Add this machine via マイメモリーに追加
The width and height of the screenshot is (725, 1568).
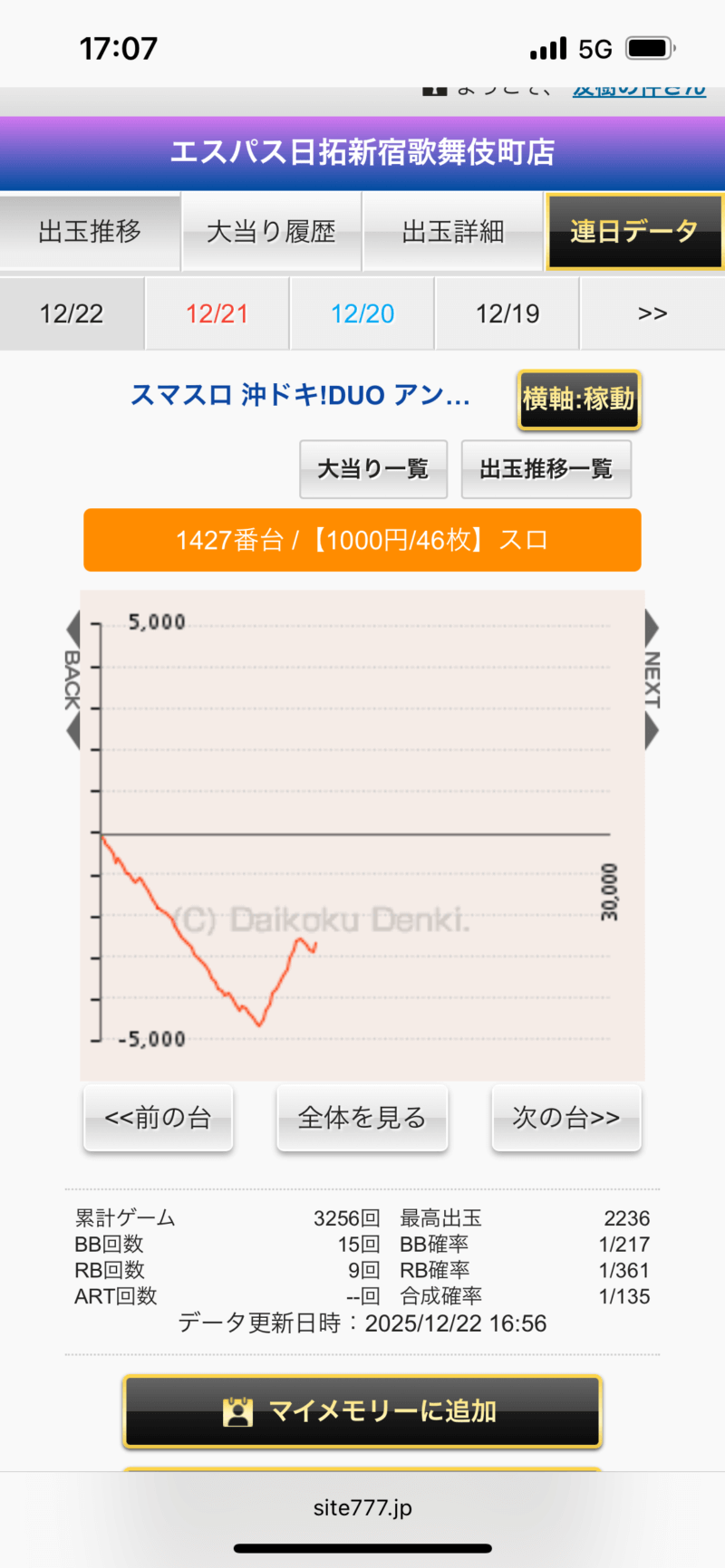coord(362,1411)
